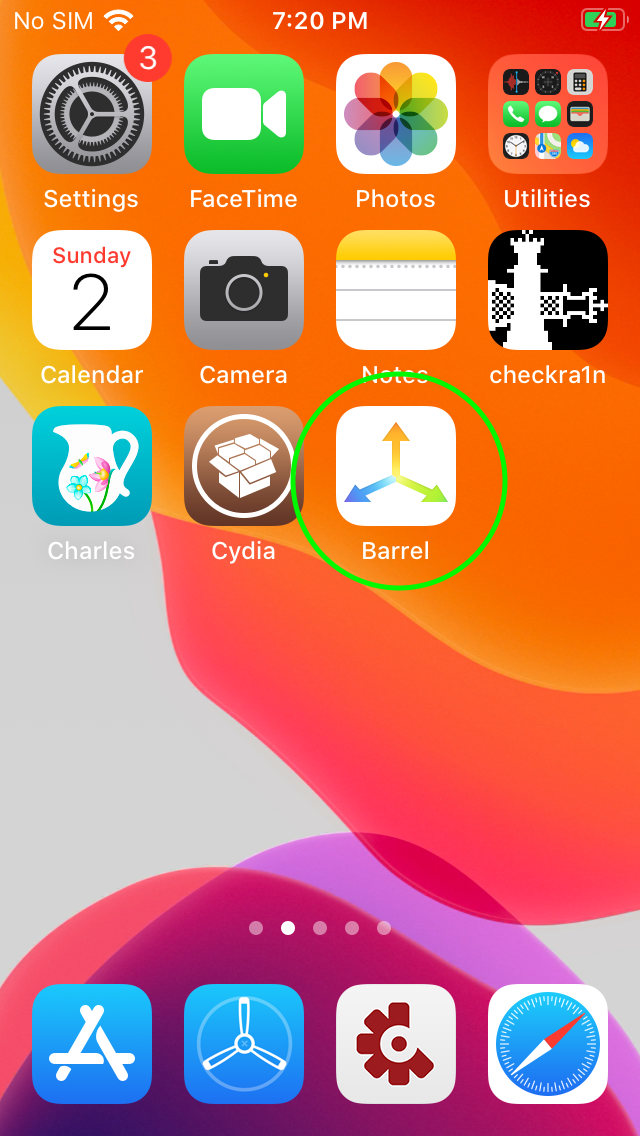Open the Charles app

92,466
